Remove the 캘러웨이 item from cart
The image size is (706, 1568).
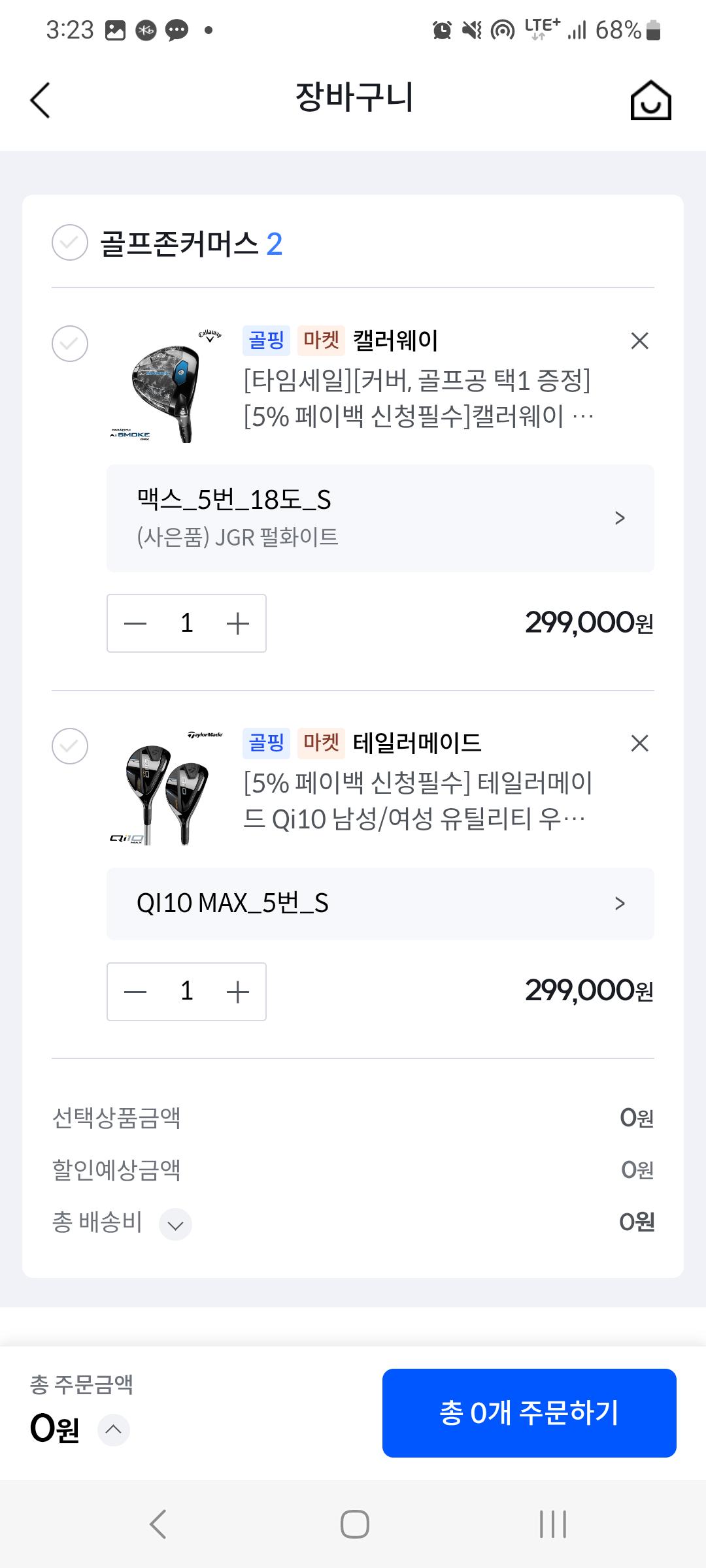tap(639, 340)
